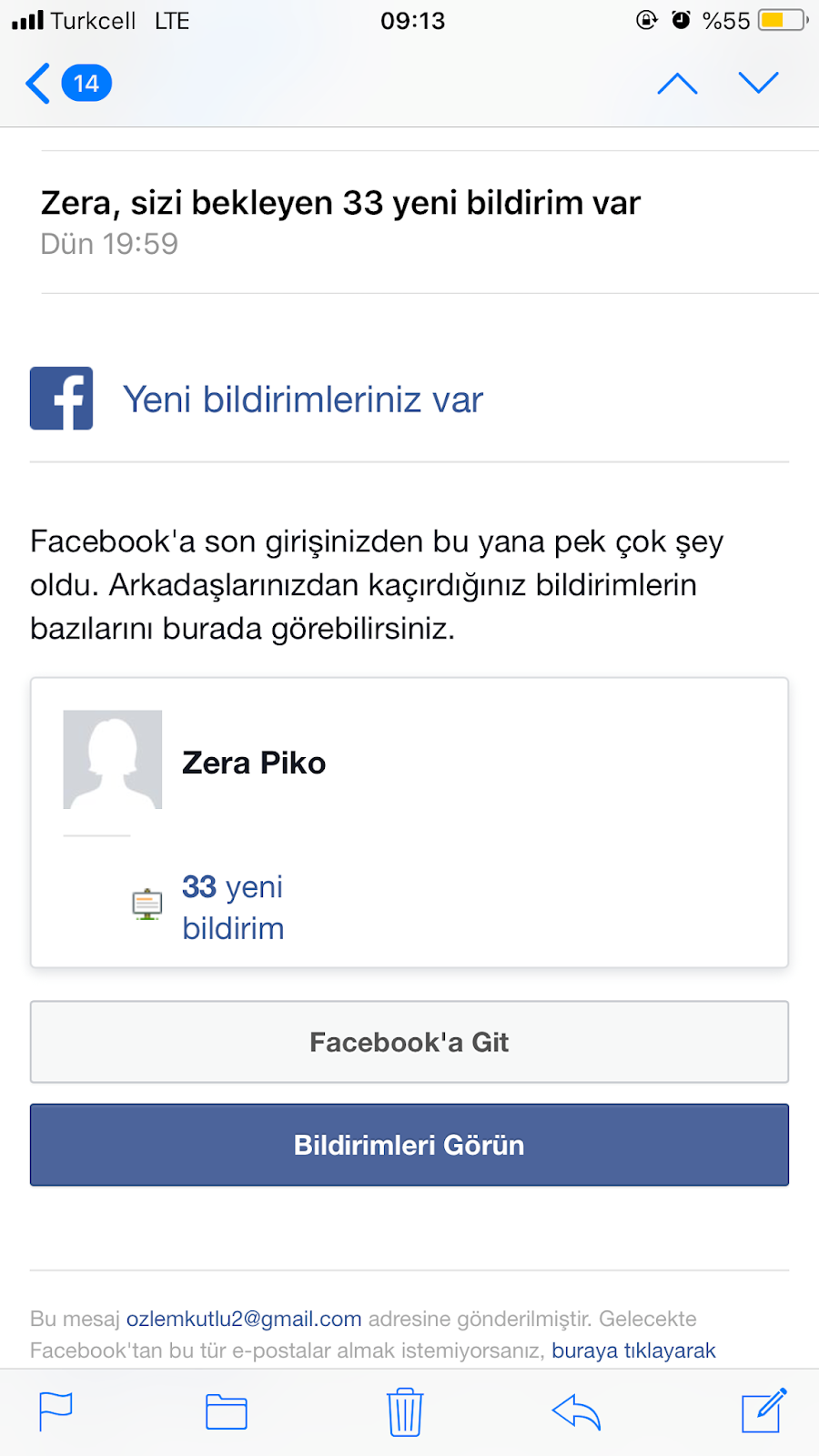This screenshot has height=1456, width=819.
Task: Go back to the inbox list
Action: pos(67,84)
